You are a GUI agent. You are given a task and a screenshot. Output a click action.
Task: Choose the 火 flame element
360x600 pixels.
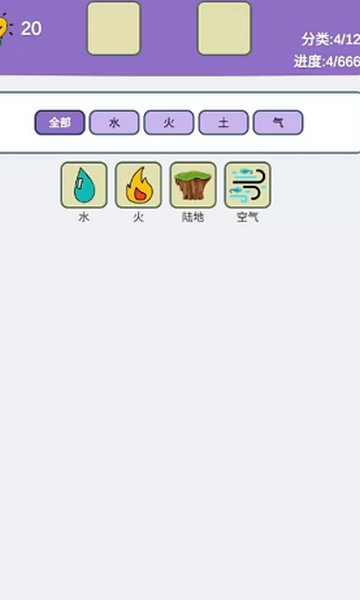pyautogui.click(x=138, y=185)
